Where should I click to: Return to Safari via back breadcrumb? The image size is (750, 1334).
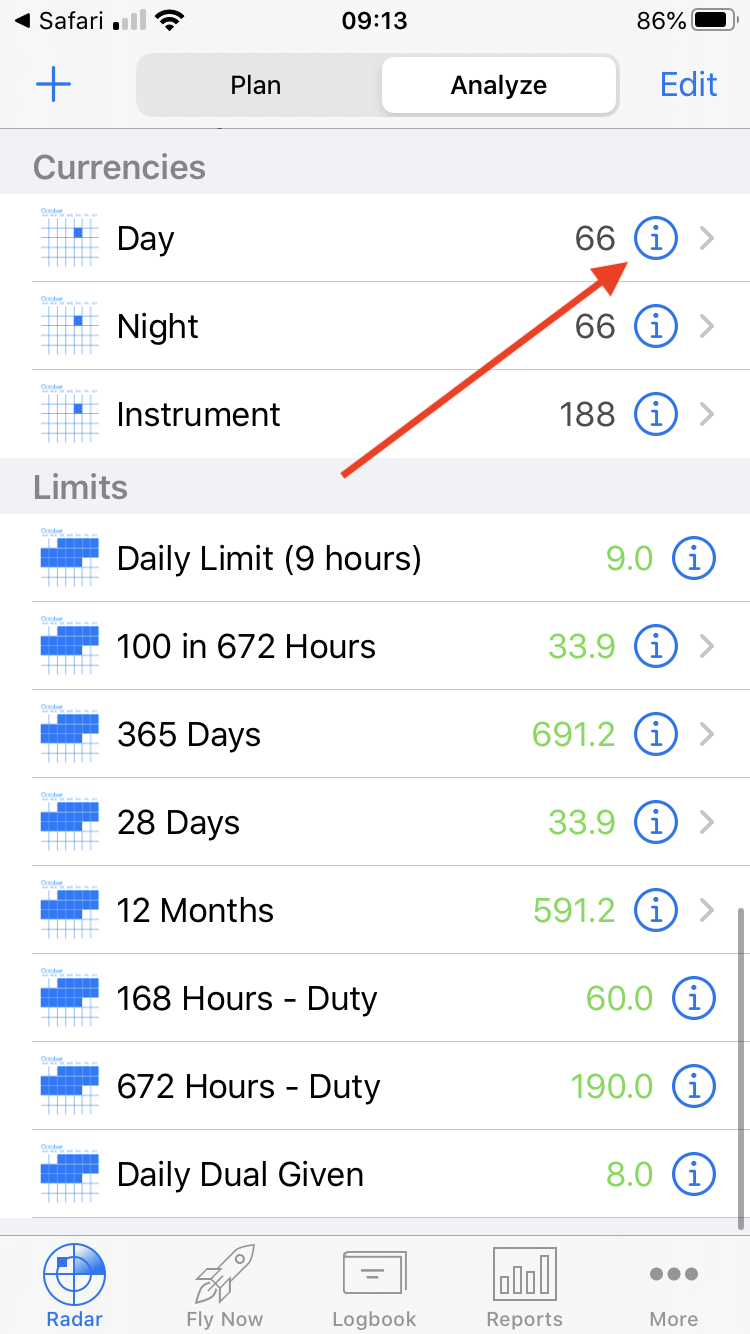58,20
